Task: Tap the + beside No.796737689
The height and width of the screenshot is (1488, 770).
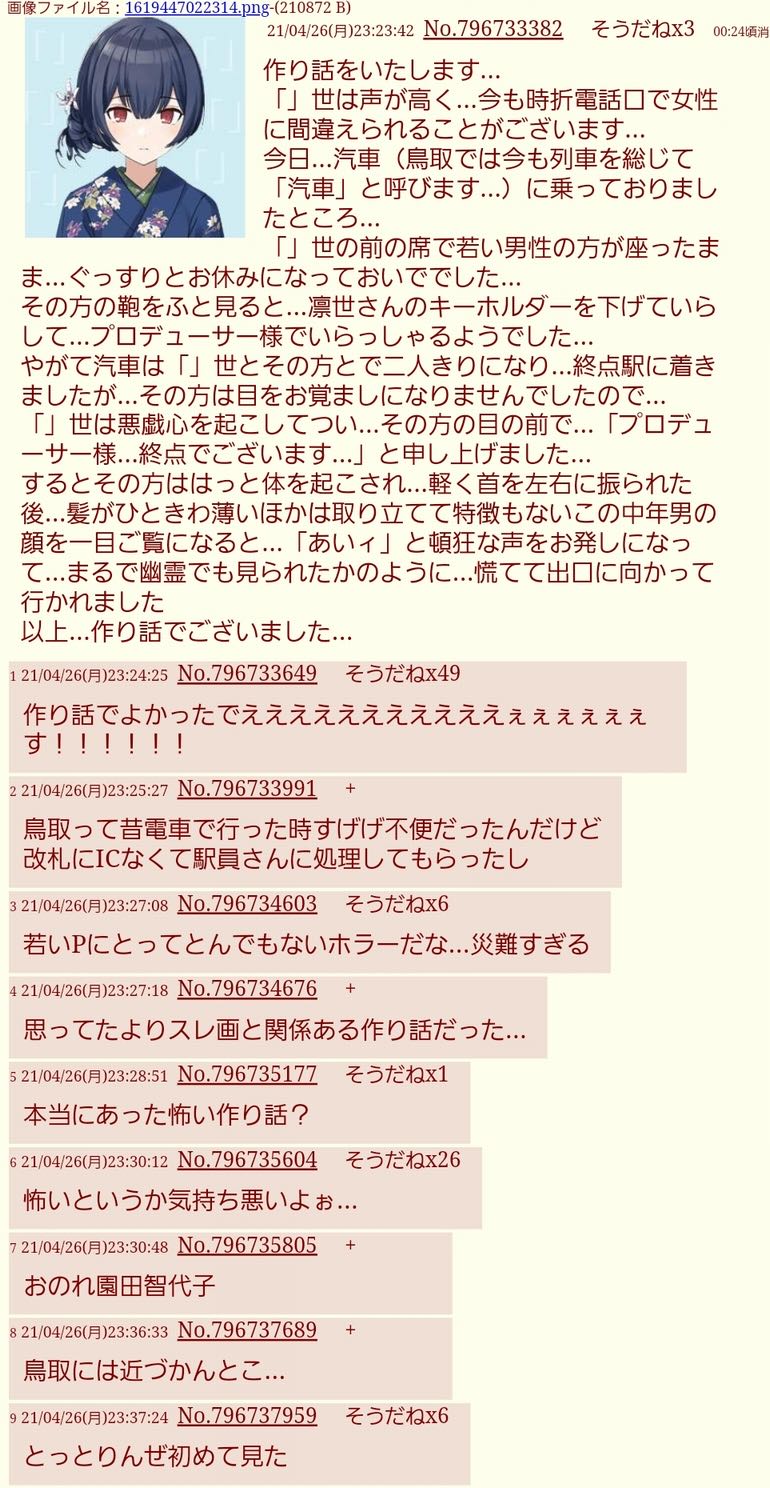Action: tap(350, 1330)
